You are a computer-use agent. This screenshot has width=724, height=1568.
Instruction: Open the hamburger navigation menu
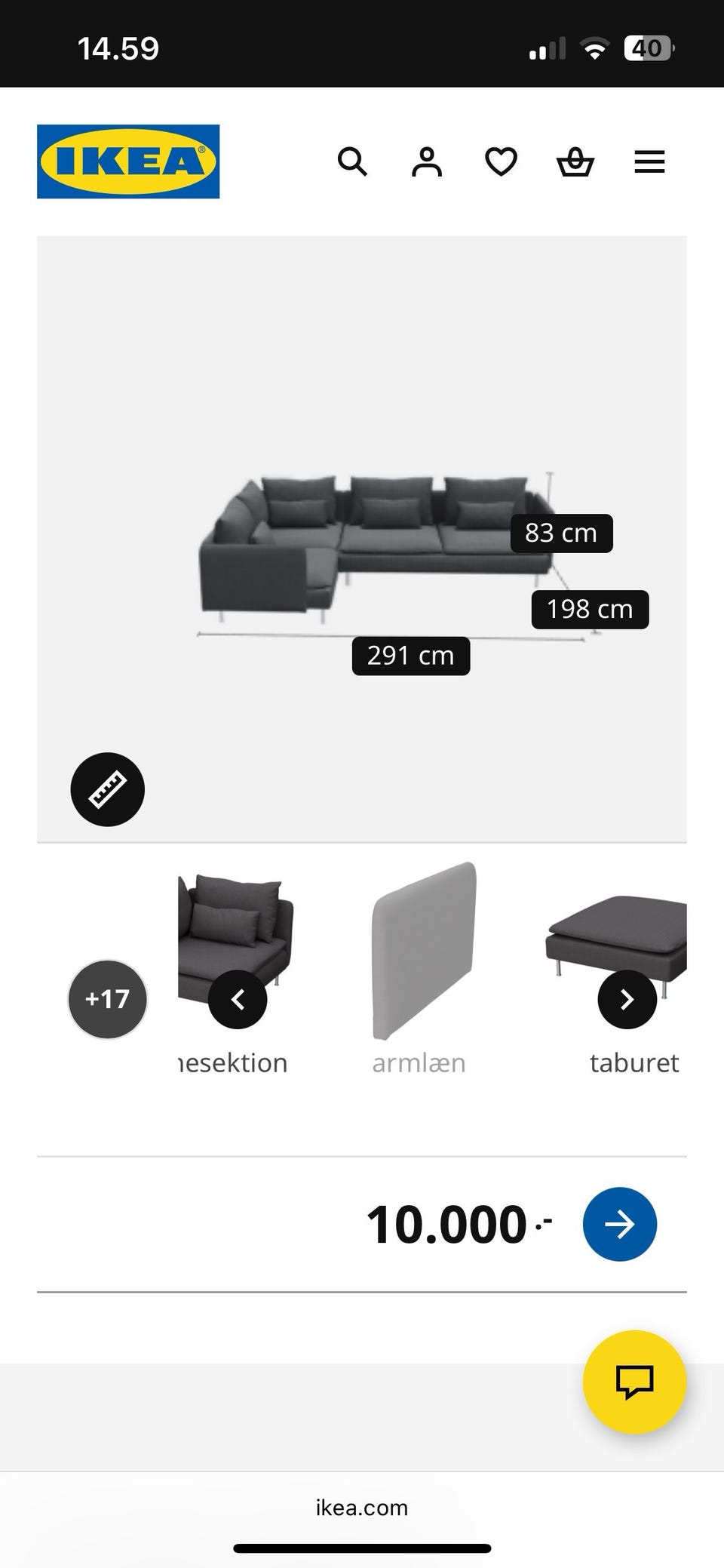click(649, 161)
